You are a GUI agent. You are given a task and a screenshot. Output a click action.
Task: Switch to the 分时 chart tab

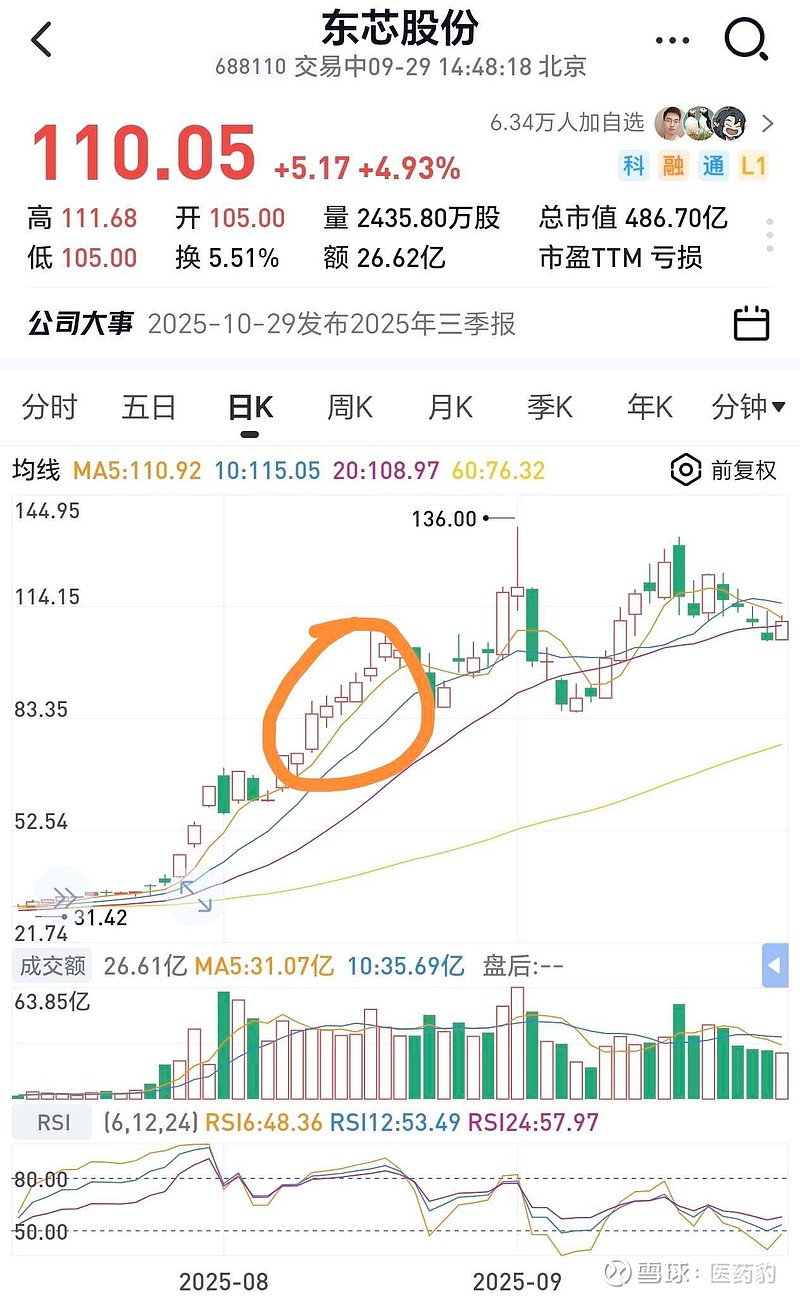(49, 407)
